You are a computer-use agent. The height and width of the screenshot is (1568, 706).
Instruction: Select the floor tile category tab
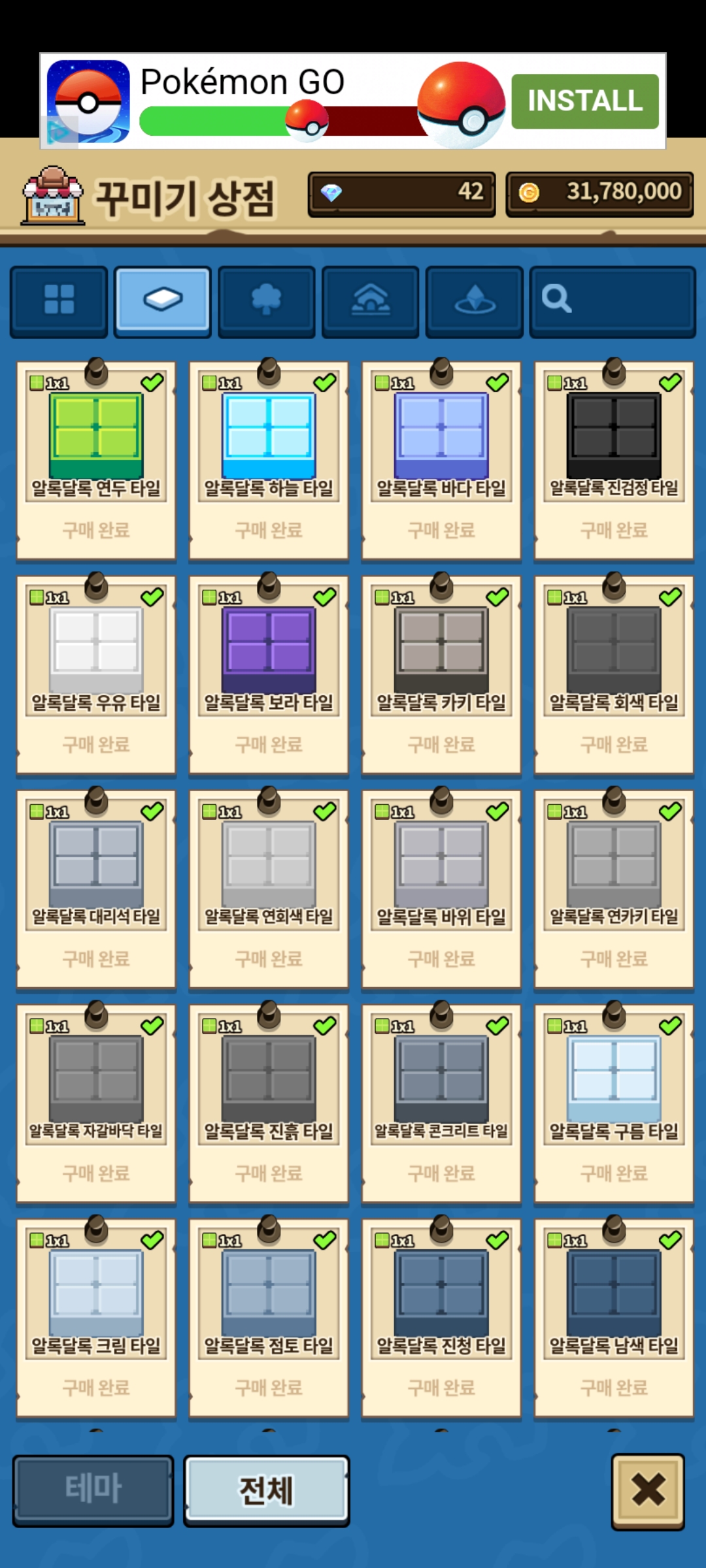163,300
